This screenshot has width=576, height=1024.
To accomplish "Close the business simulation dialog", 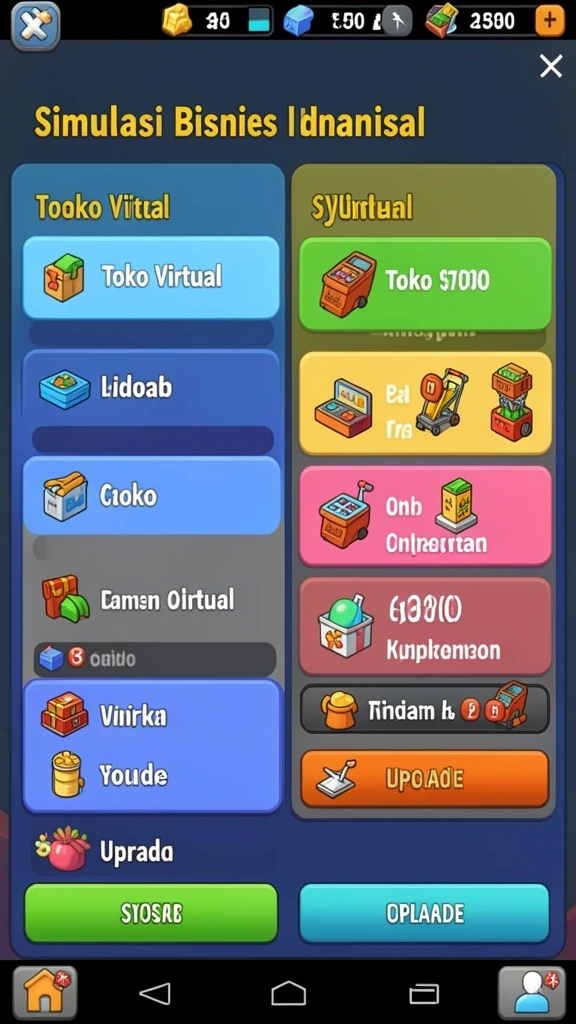I will (x=551, y=66).
